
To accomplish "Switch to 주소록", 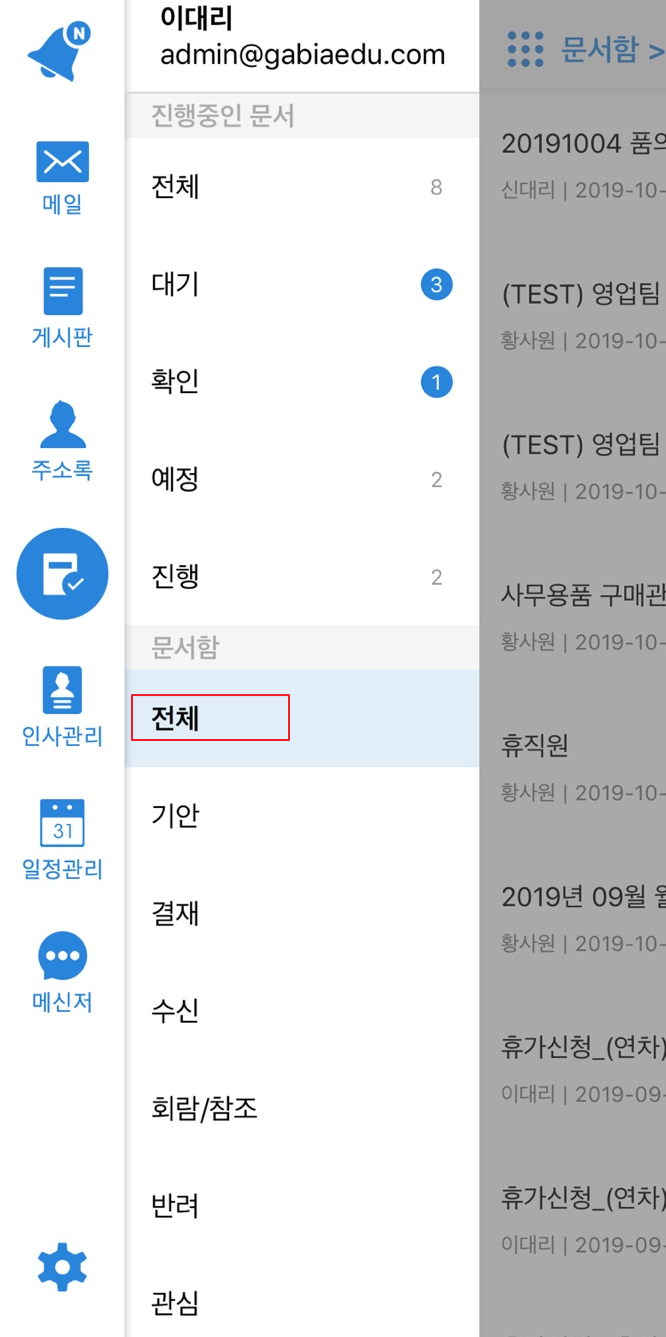I will coord(62,441).
